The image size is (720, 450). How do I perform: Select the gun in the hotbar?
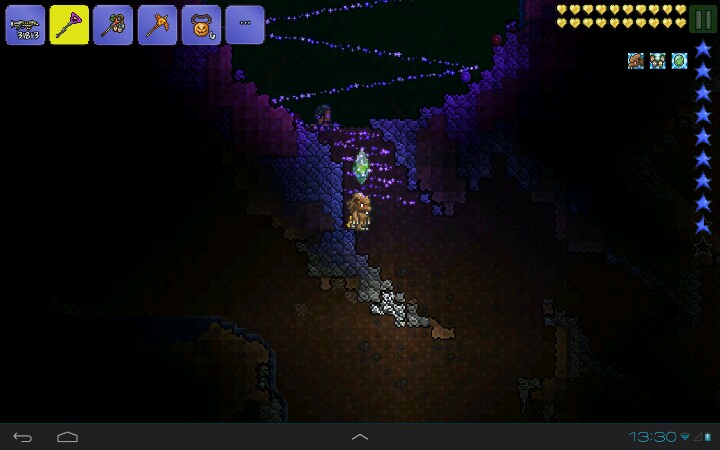pyautogui.click(x=25, y=25)
